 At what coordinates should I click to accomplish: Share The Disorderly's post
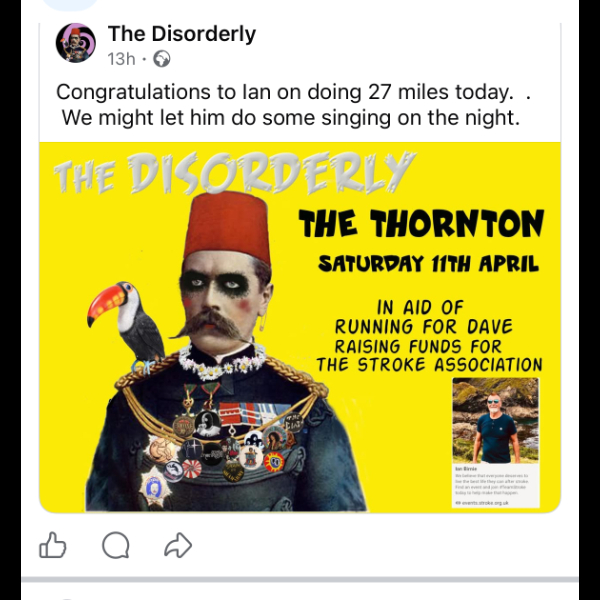pos(178,545)
